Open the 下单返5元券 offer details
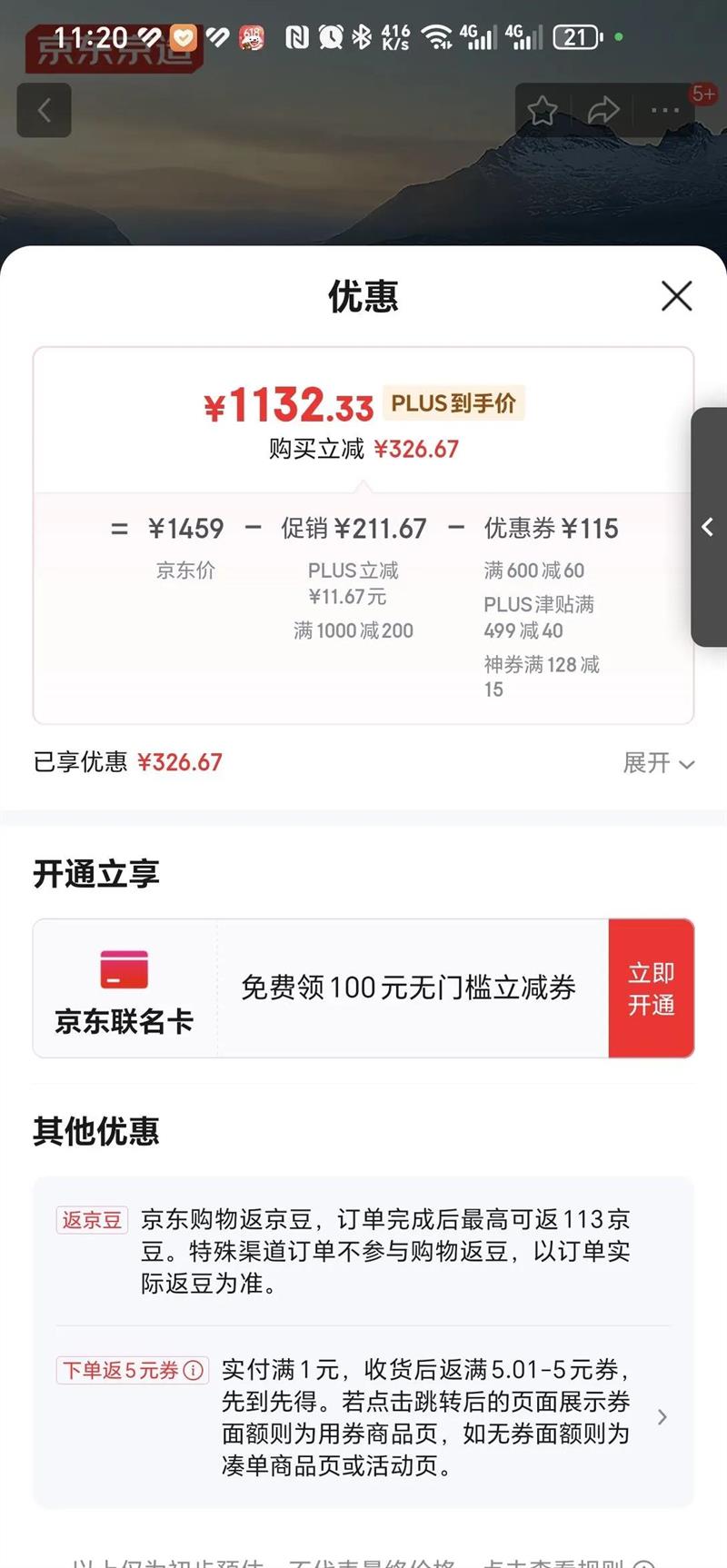 pyautogui.click(x=662, y=1417)
